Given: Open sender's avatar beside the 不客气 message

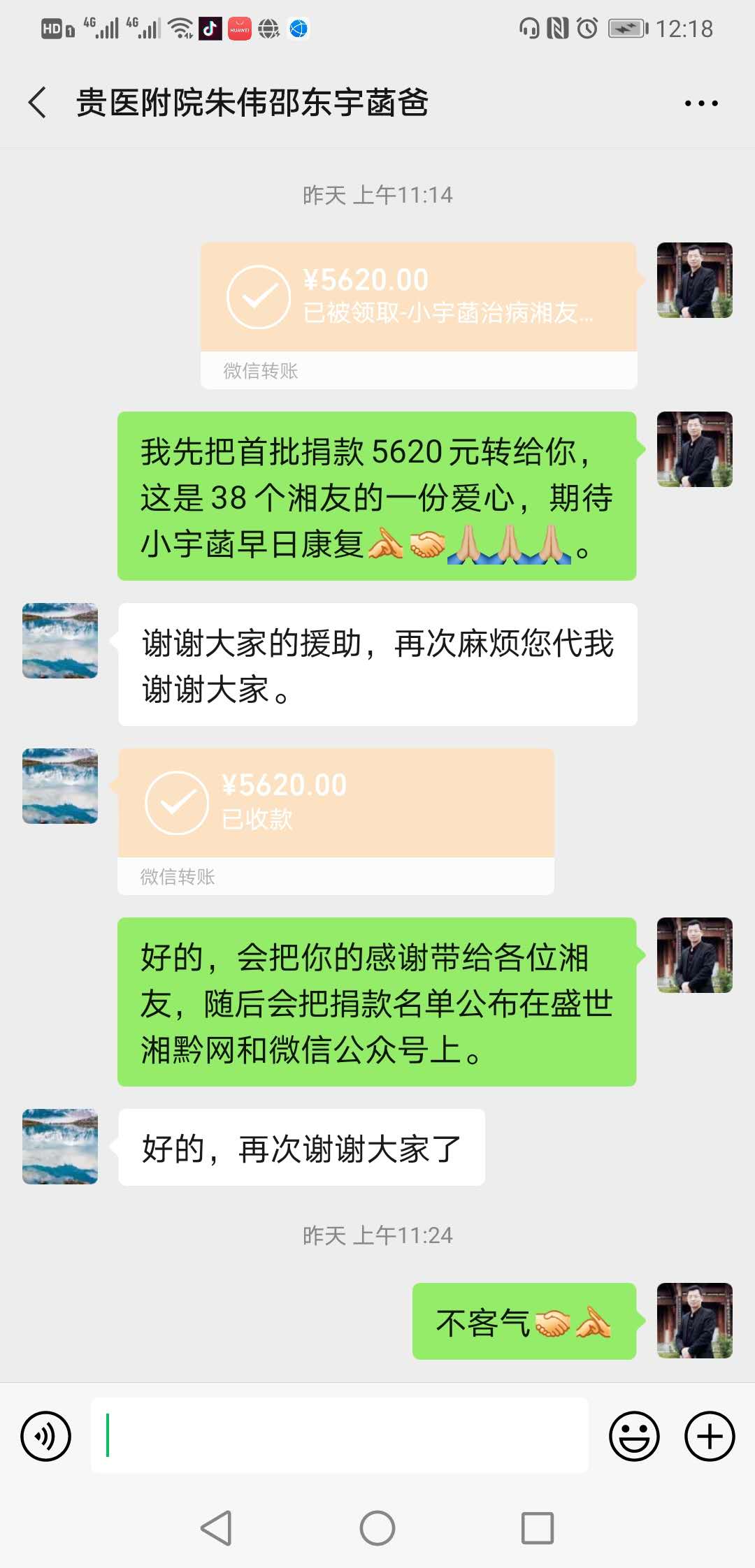Looking at the screenshot, I should click(x=694, y=1321).
